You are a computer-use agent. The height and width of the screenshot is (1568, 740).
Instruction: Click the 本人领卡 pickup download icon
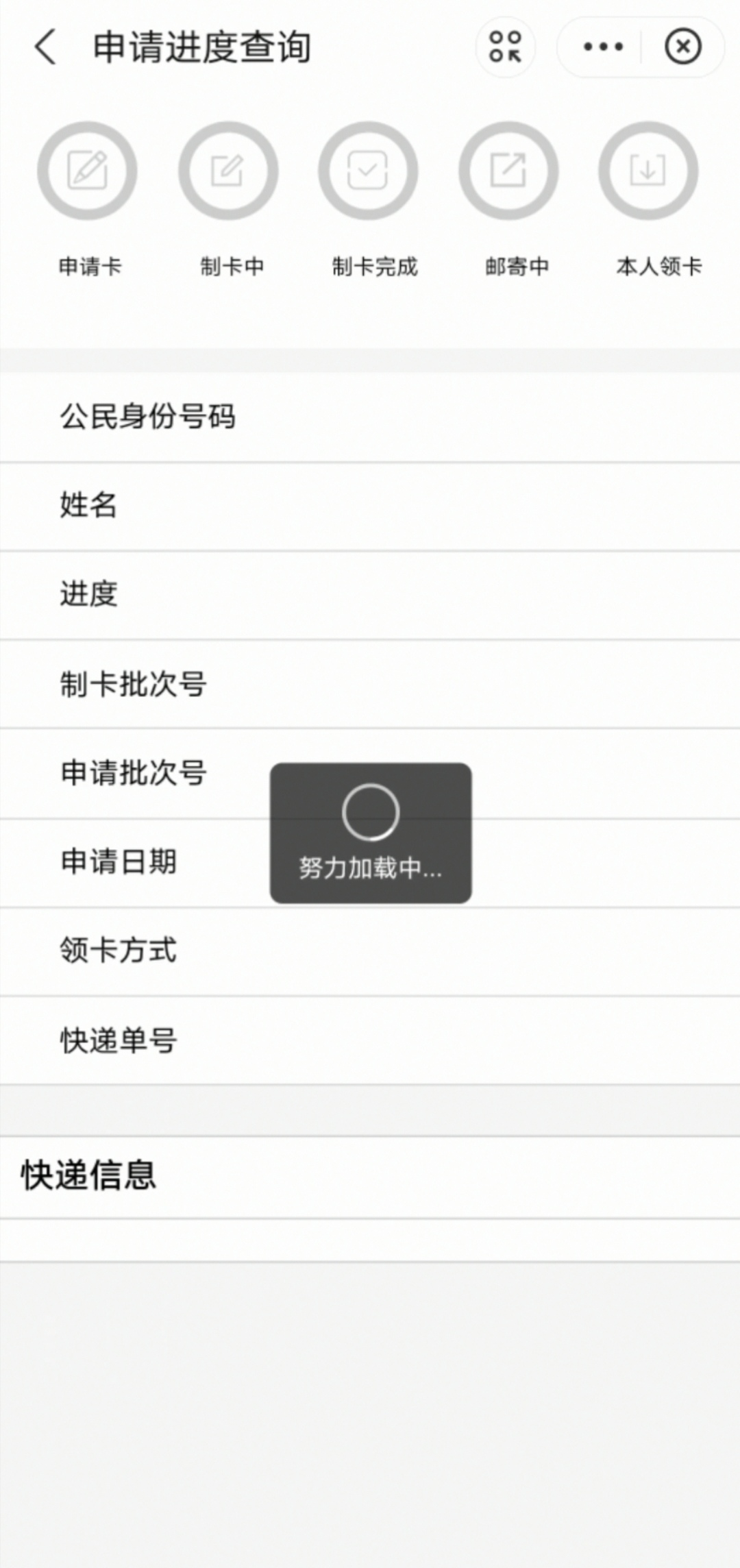[648, 171]
